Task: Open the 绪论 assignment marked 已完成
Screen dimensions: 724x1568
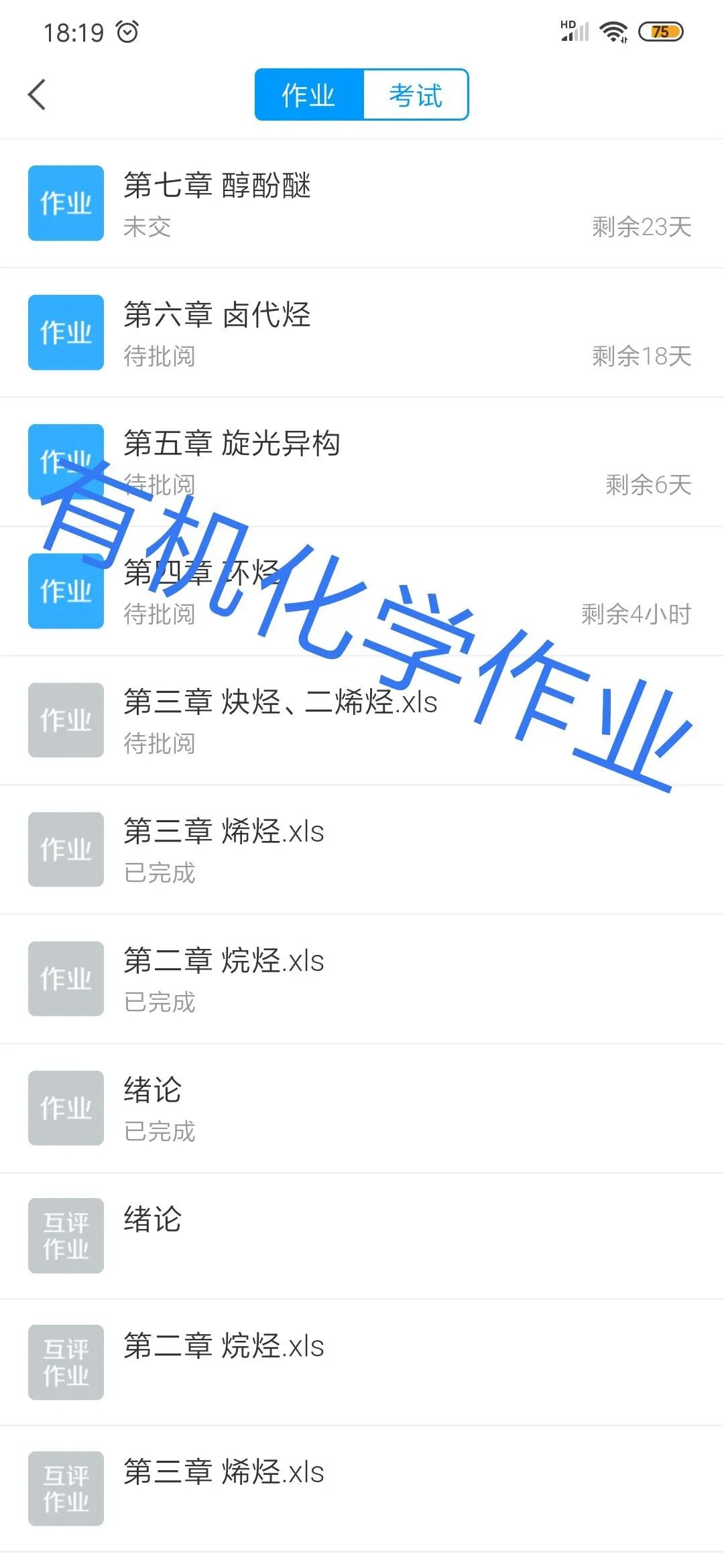Action: pyautogui.click(x=362, y=1108)
